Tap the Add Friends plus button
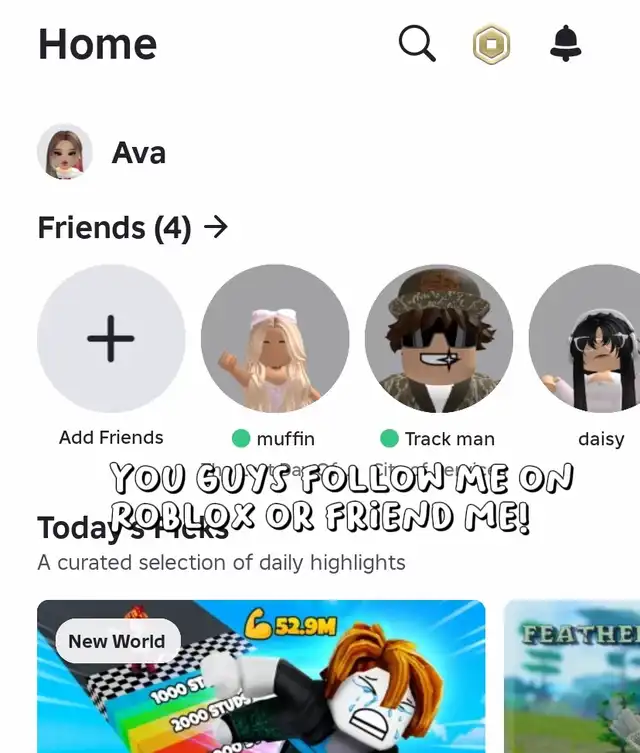The height and width of the screenshot is (753, 640). [x=111, y=338]
